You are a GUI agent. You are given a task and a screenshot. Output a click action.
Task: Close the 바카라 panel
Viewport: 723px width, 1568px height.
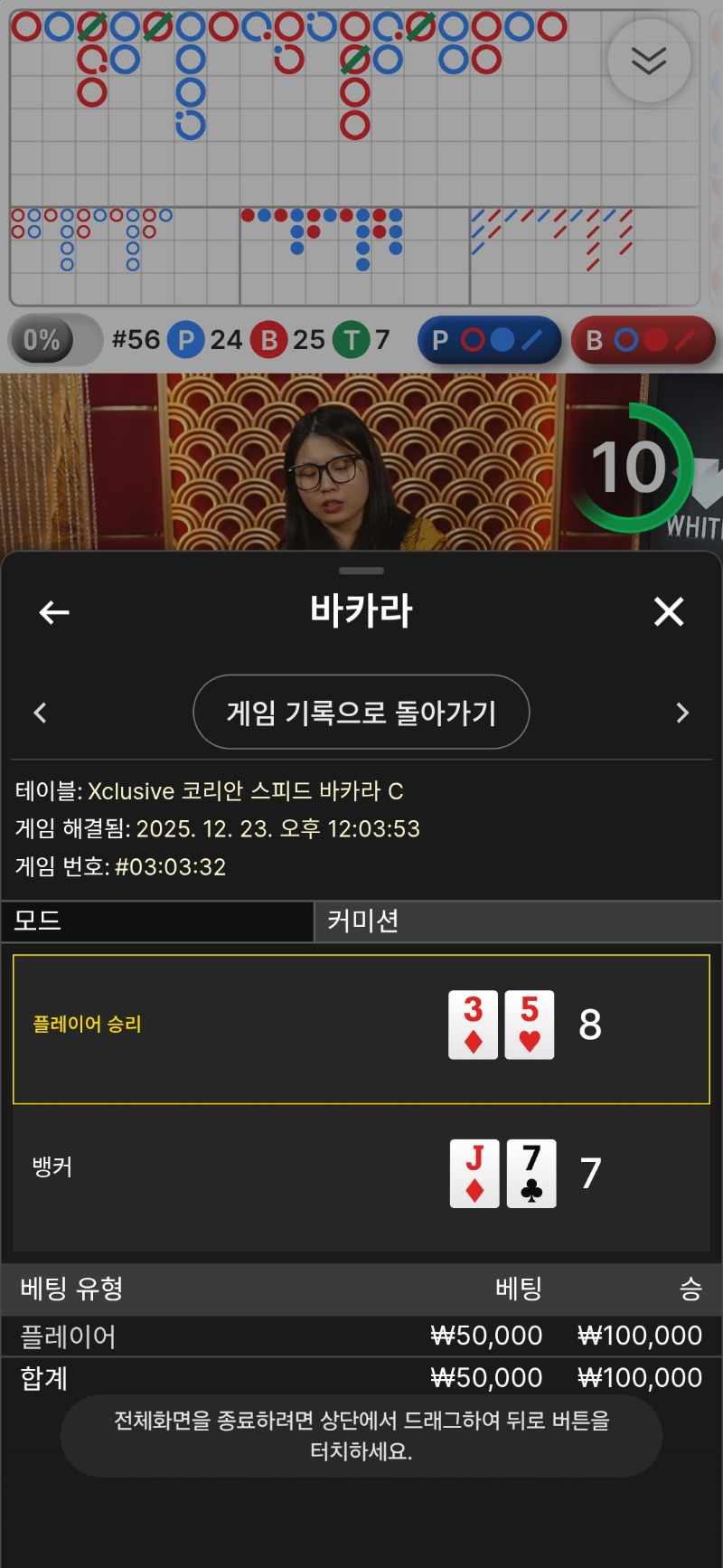point(669,612)
